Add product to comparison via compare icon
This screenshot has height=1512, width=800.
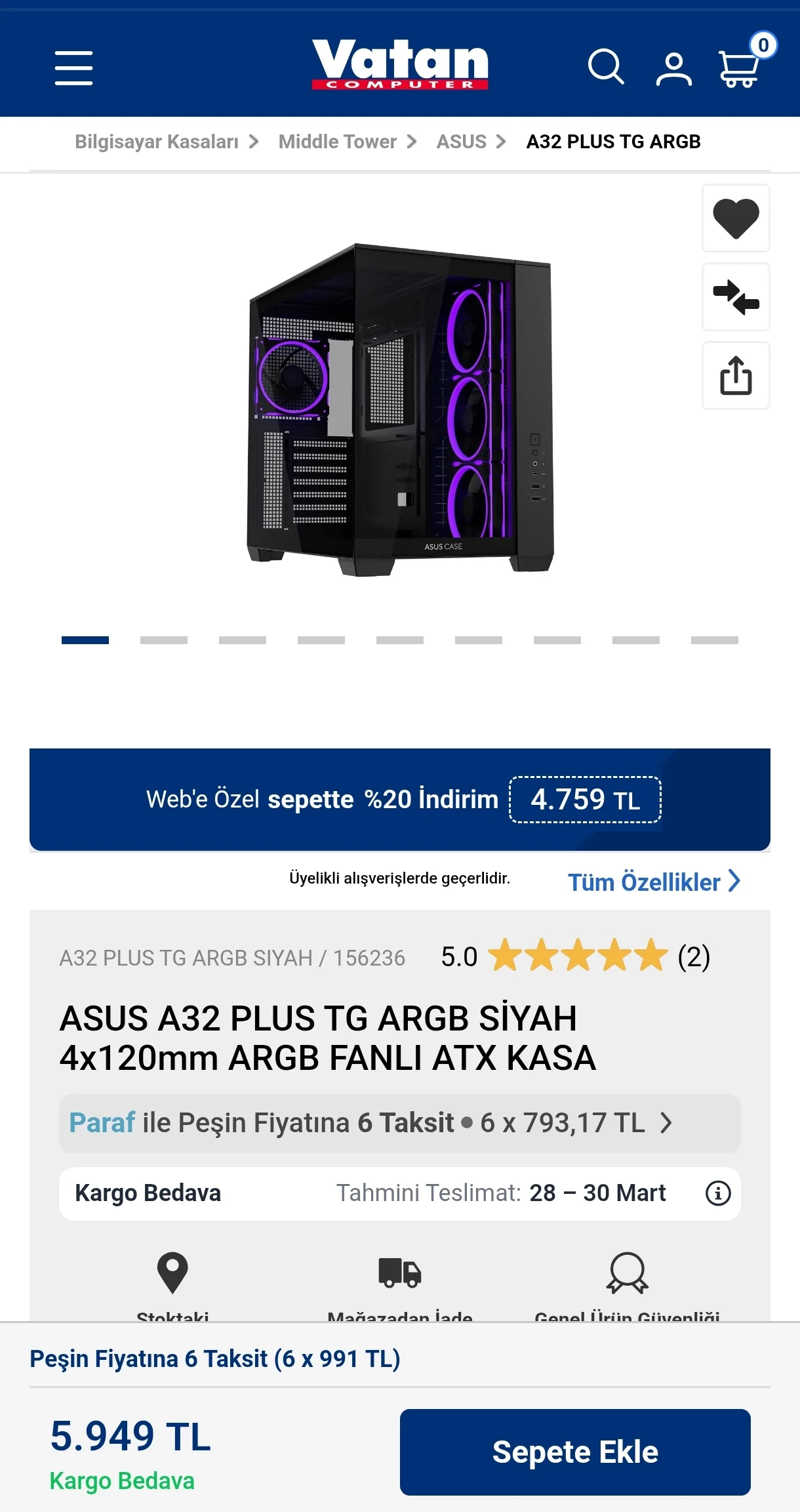736,297
